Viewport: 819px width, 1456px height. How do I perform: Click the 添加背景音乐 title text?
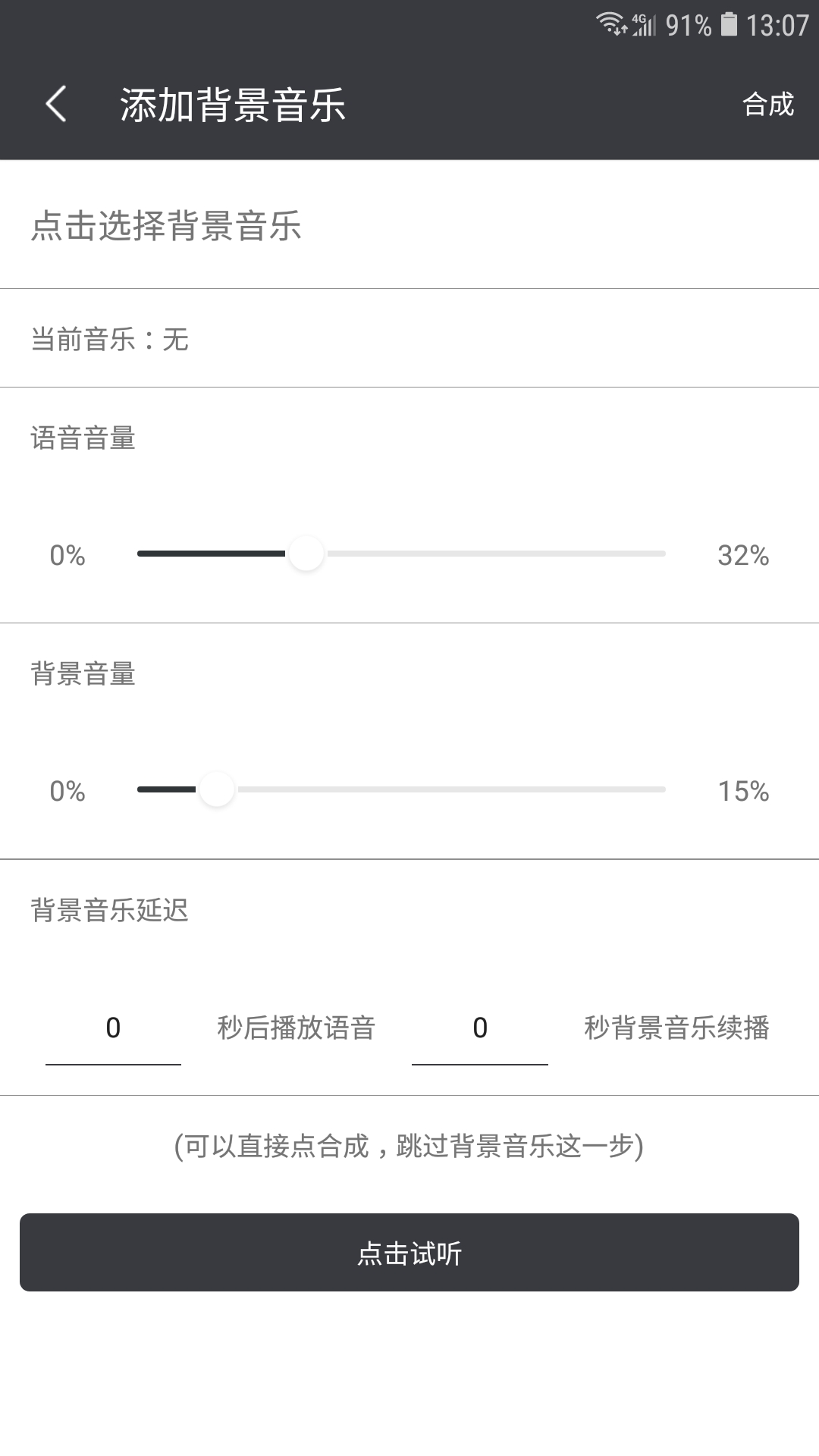233,104
